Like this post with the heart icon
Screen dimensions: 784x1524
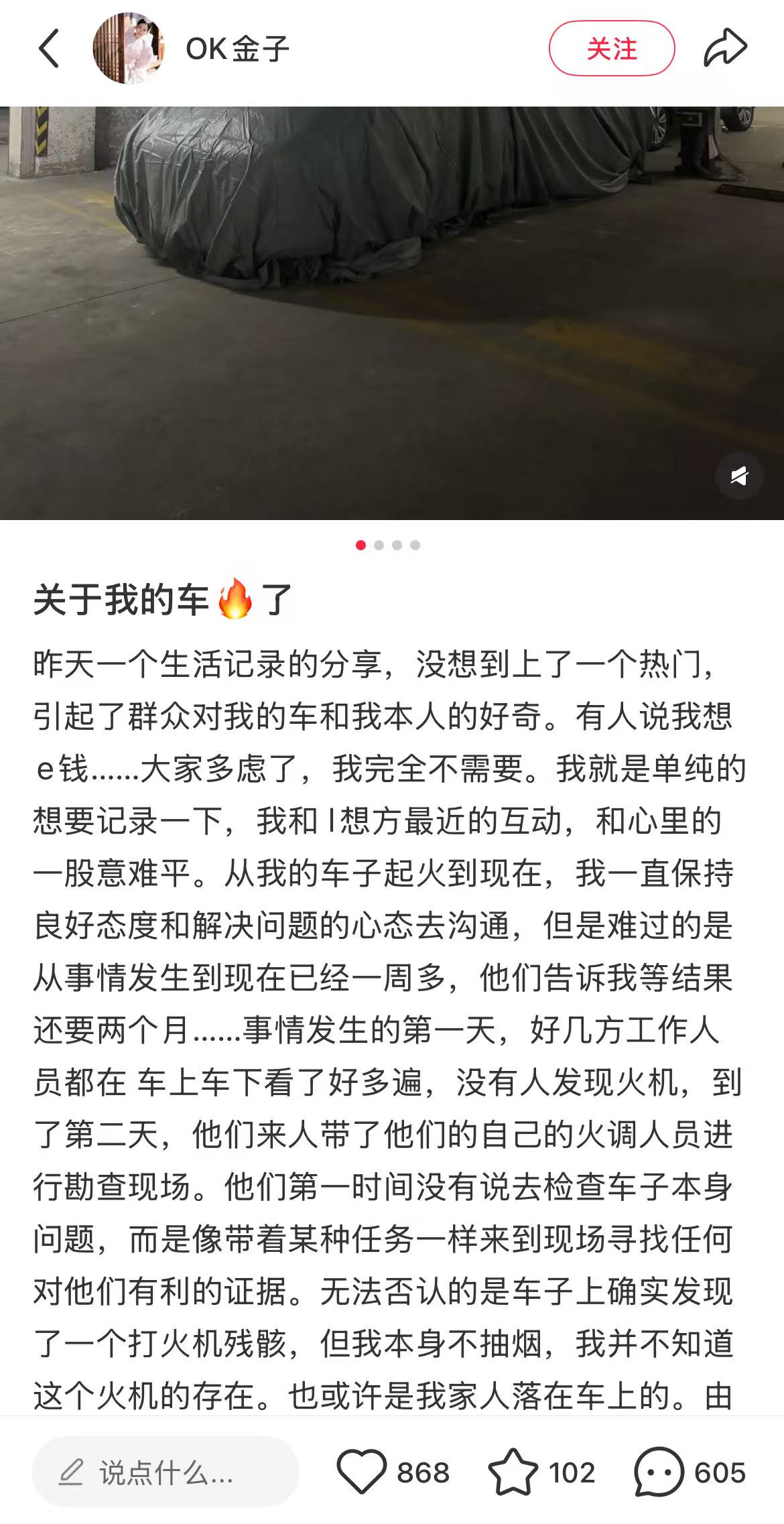362,1472
